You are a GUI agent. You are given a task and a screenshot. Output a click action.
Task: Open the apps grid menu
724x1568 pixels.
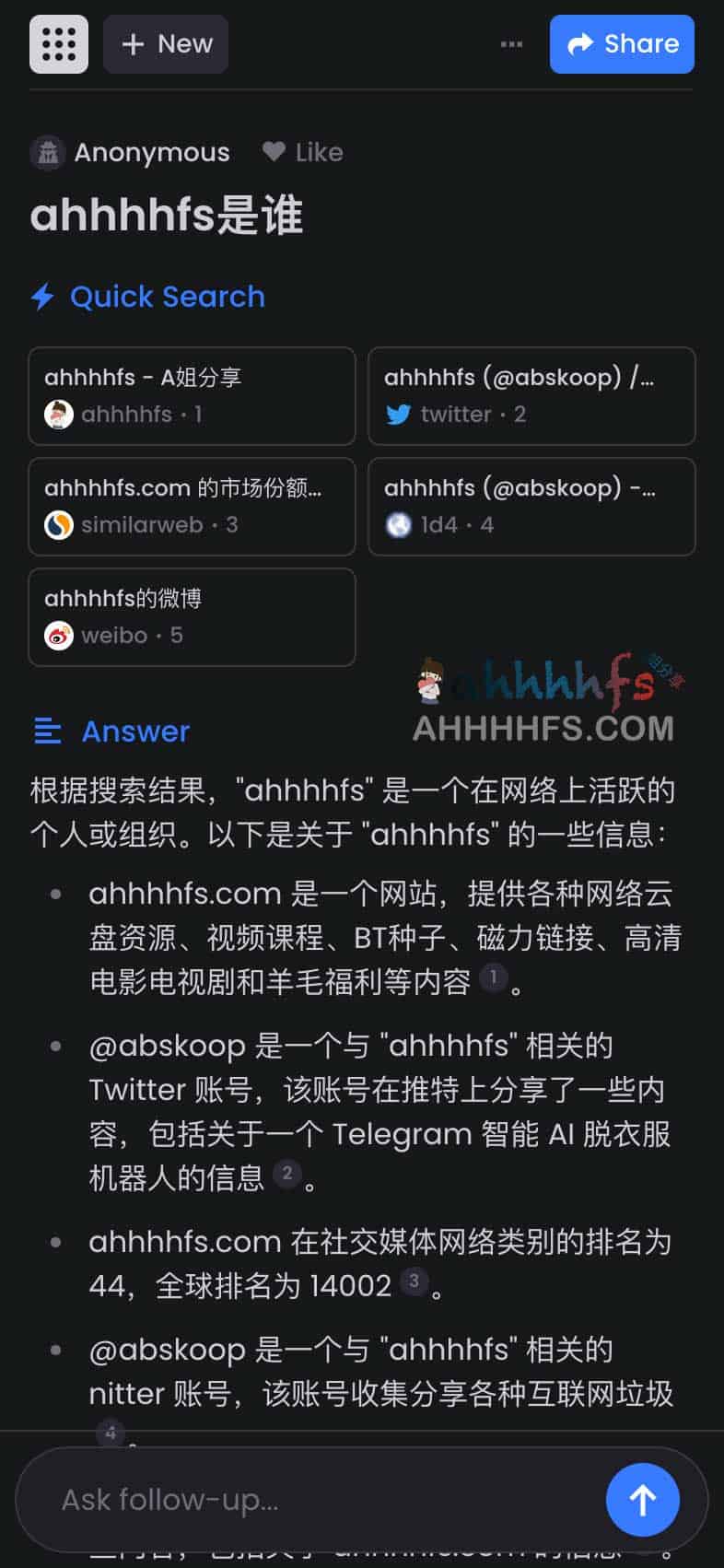(58, 43)
